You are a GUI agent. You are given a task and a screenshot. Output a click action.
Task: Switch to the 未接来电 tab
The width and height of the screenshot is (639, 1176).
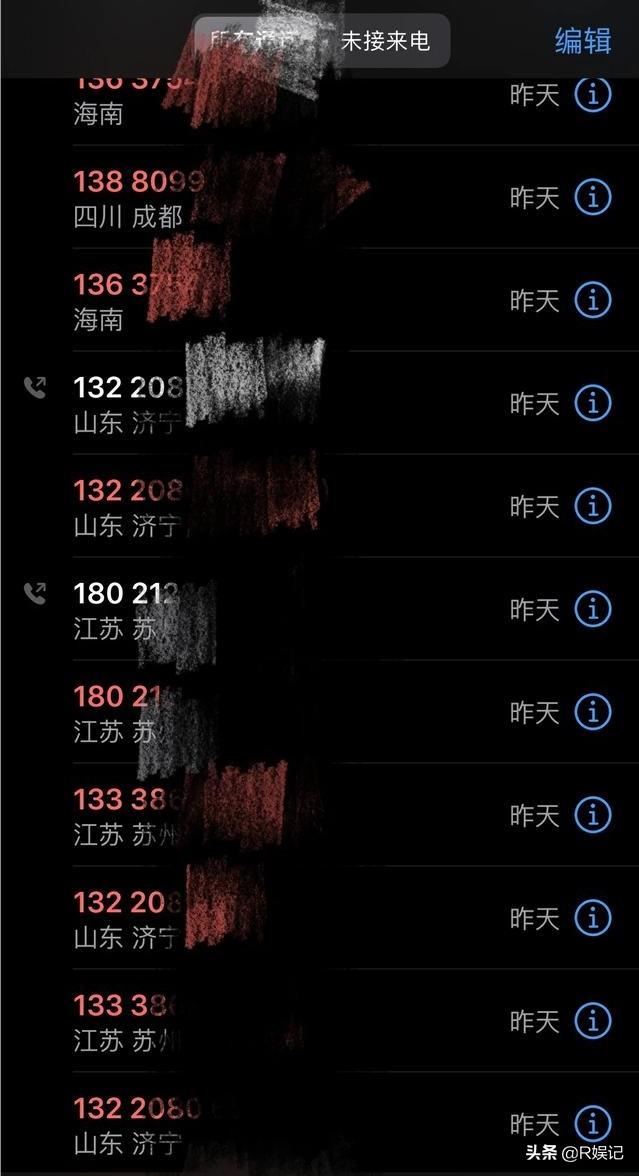pos(386,40)
